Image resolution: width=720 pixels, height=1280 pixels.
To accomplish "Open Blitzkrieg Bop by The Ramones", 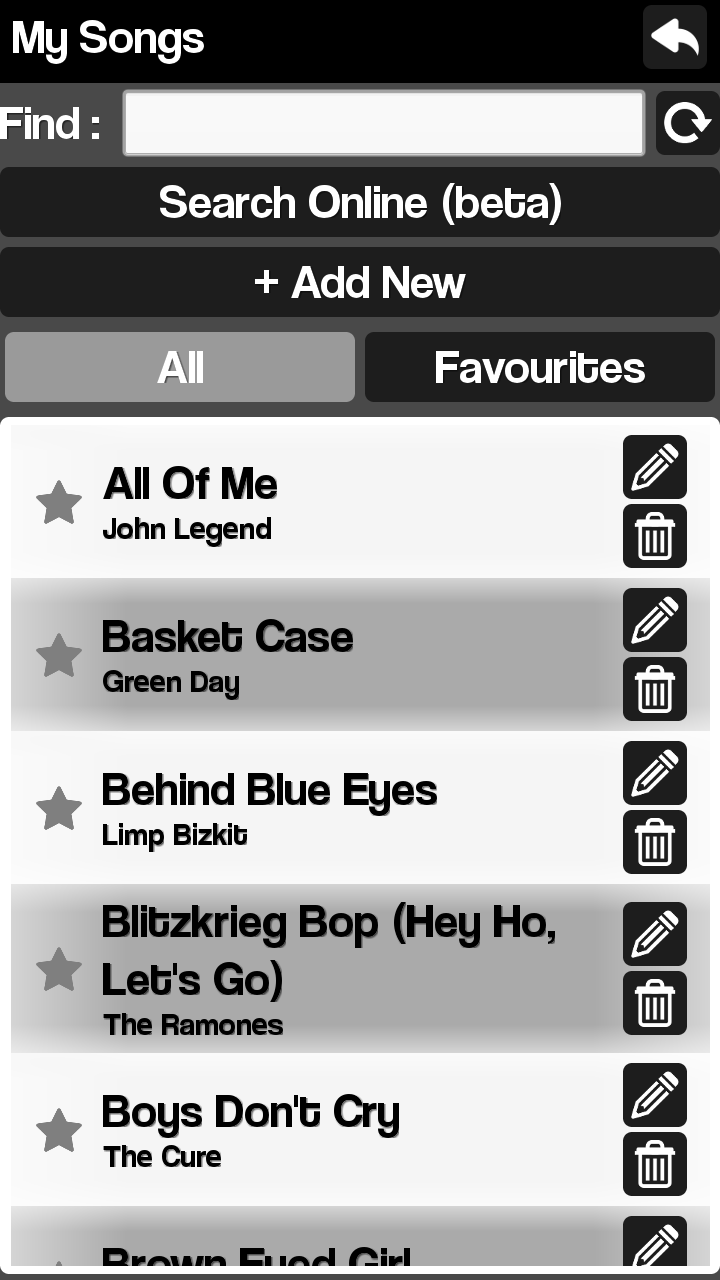I will tap(300, 968).
